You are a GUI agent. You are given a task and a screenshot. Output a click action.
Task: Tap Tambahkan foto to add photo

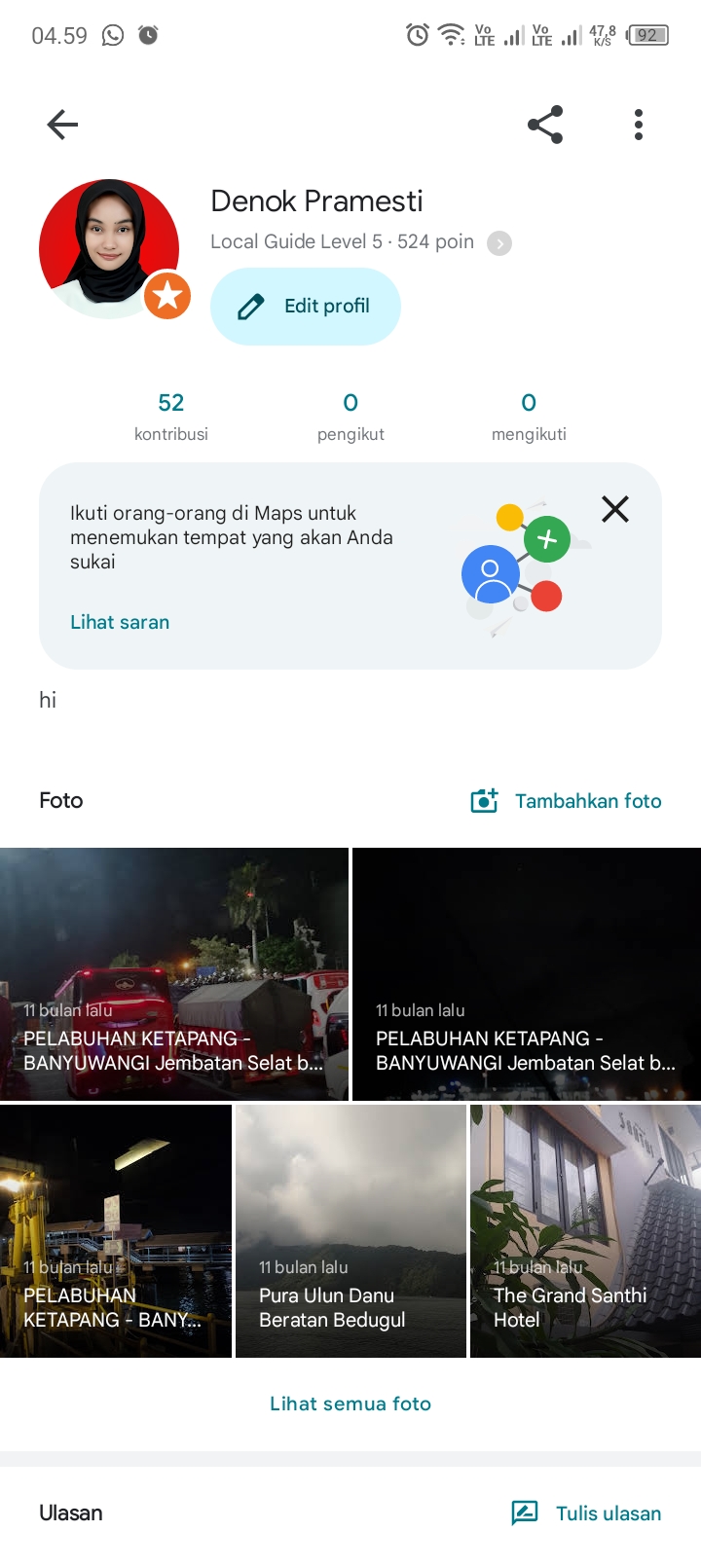pos(567,801)
